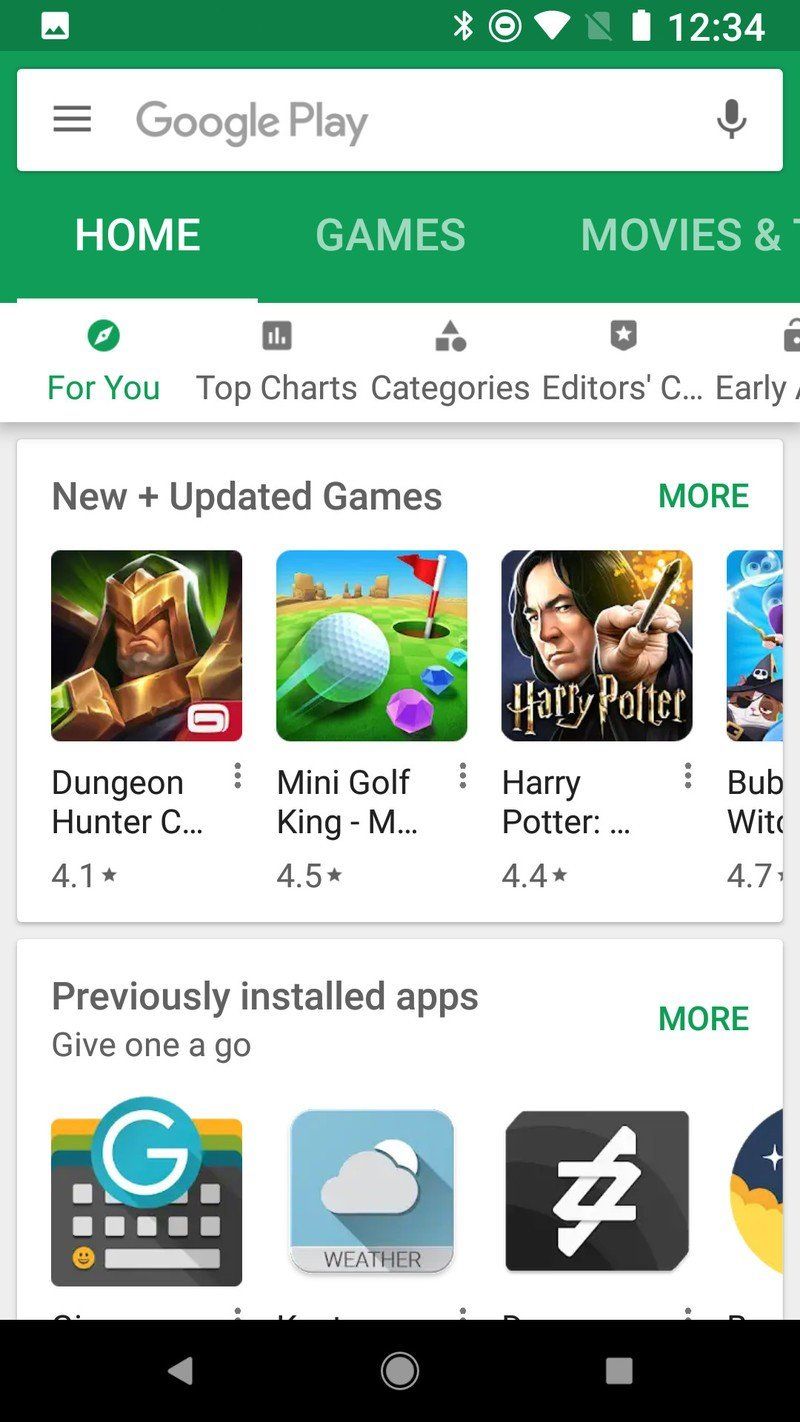This screenshot has height=1422, width=800.
Task: Open Top Charts via its chart icon
Action: [x=276, y=336]
